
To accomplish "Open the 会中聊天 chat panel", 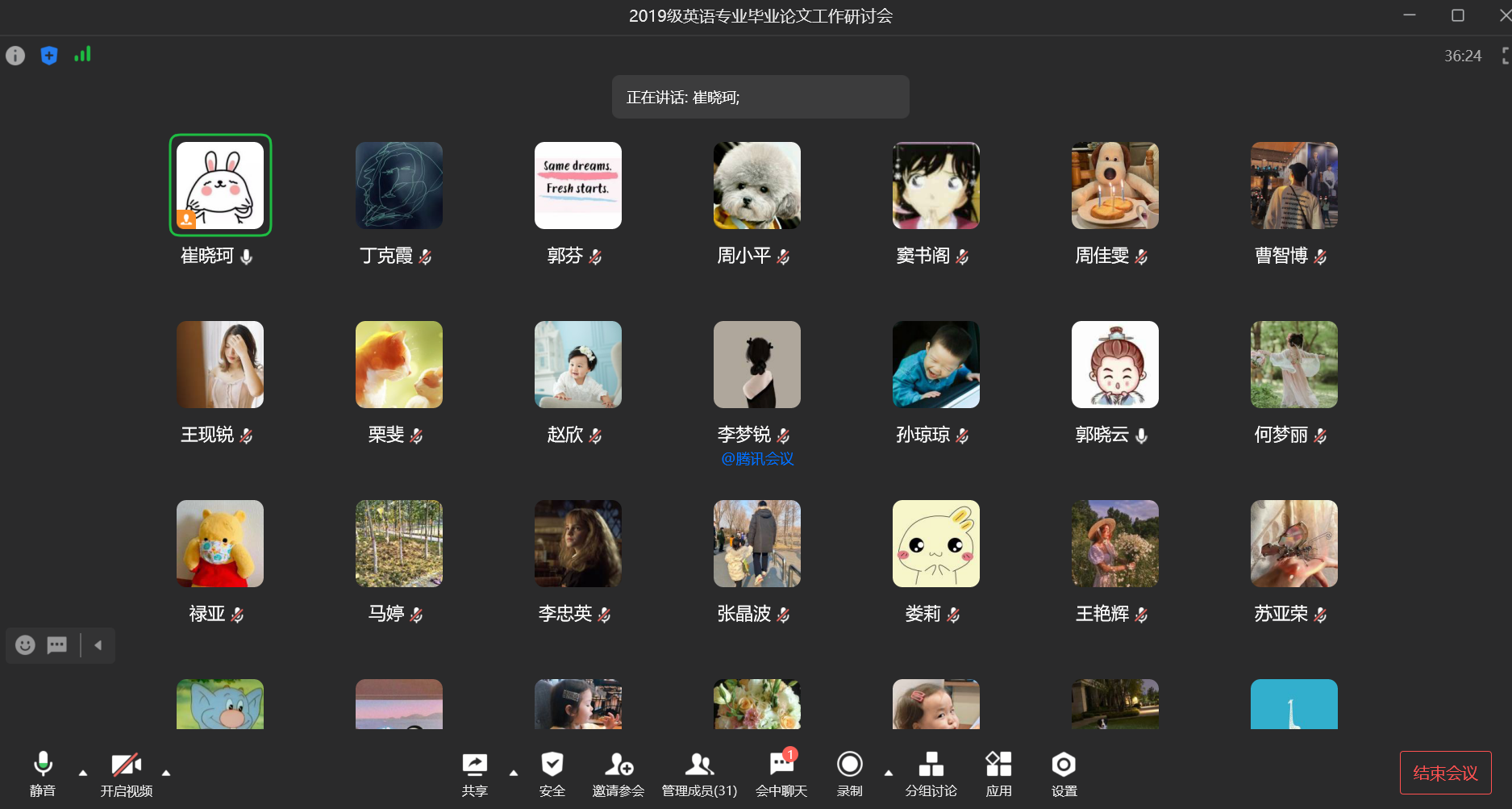I will click(781, 772).
